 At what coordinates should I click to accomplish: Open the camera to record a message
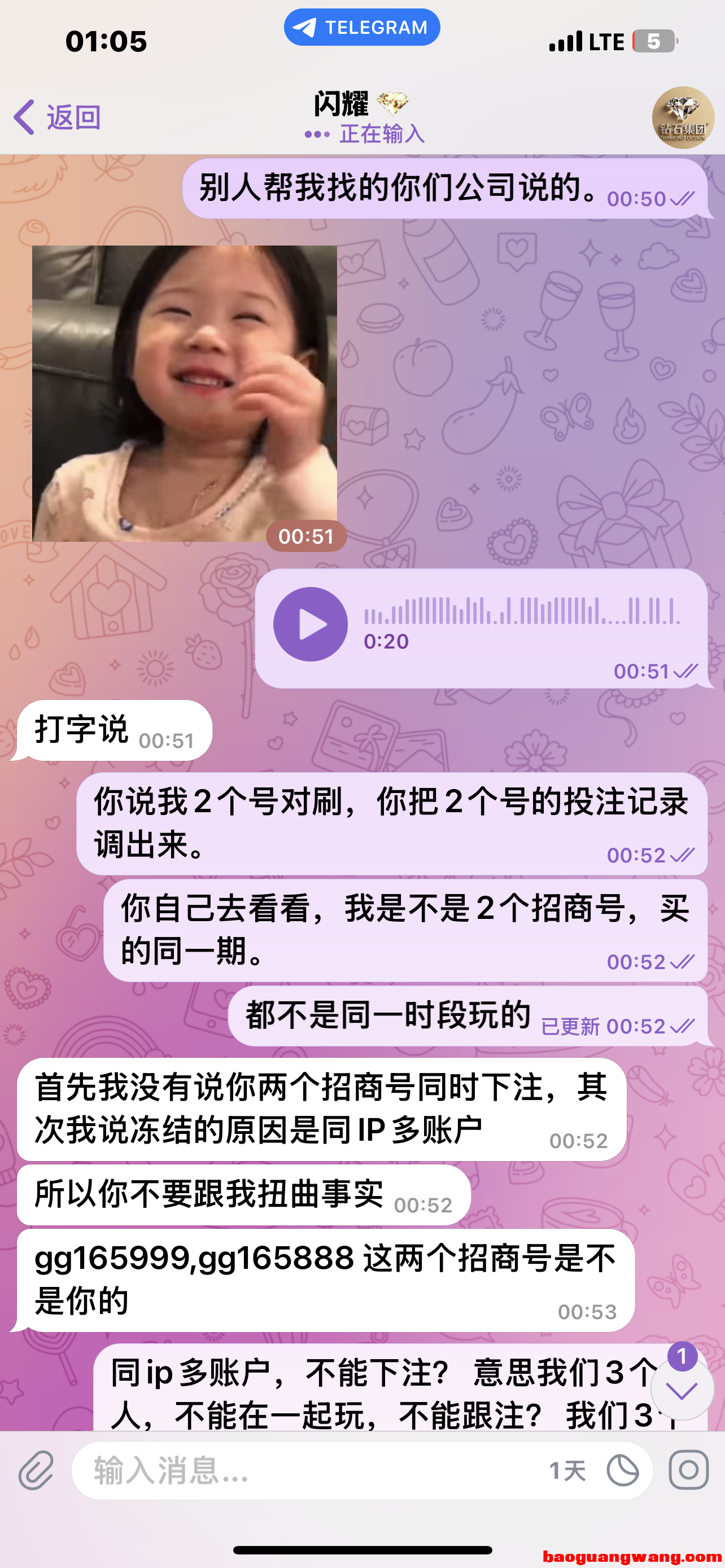coord(688,1470)
